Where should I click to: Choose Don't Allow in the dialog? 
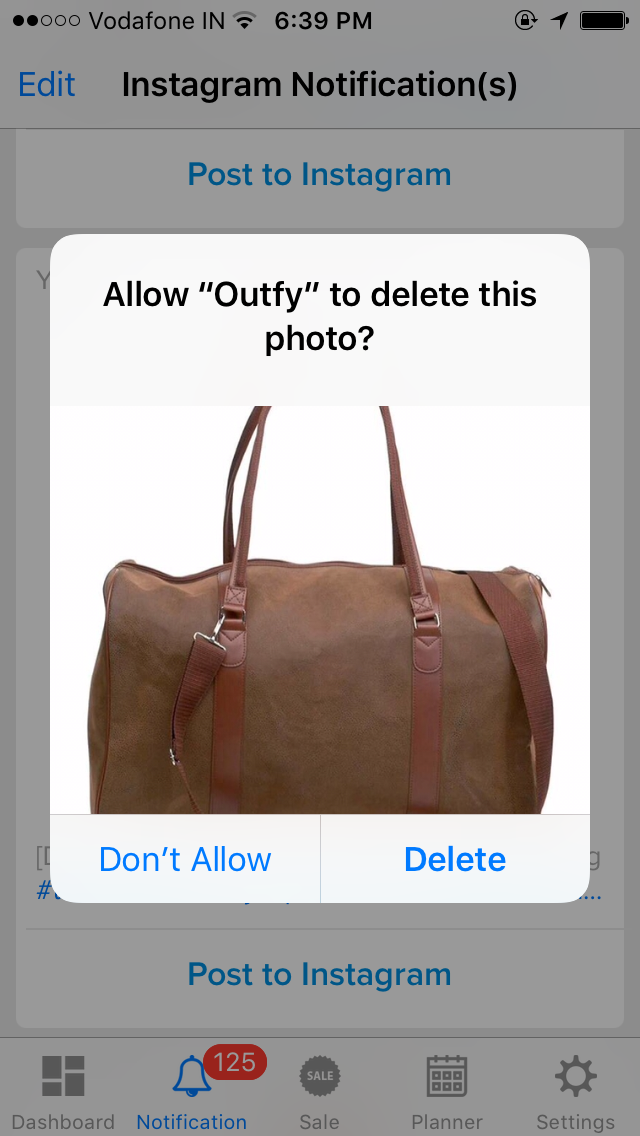click(185, 859)
